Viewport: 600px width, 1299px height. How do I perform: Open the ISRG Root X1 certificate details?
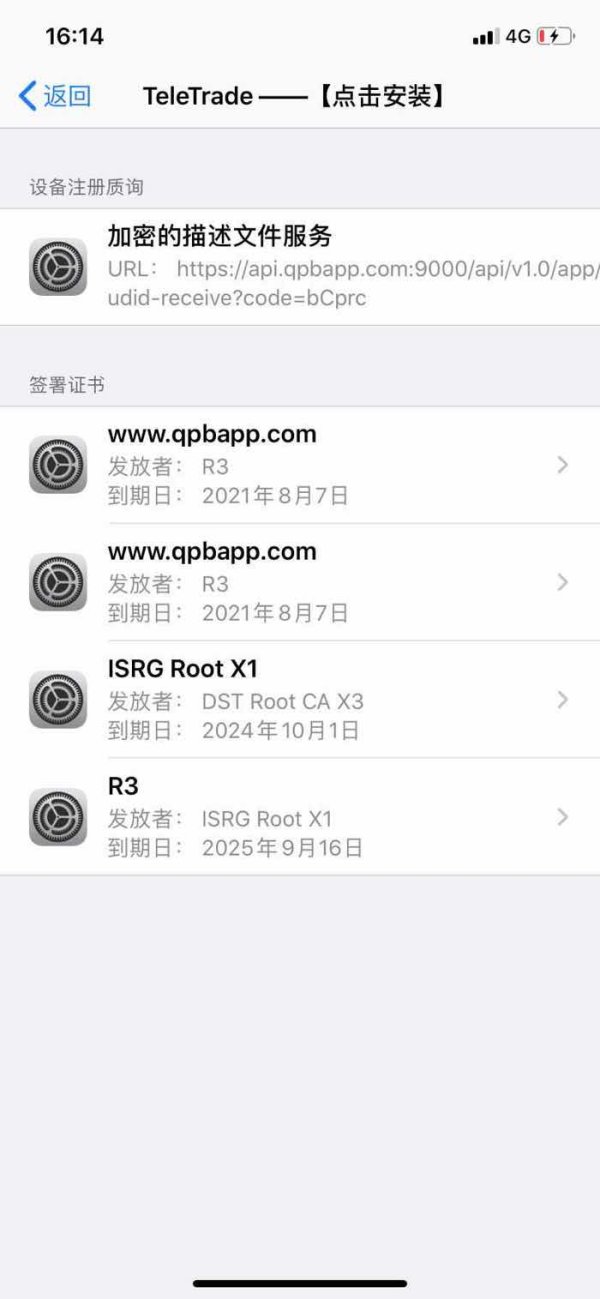pyautogui.click(x=300, y=699)
